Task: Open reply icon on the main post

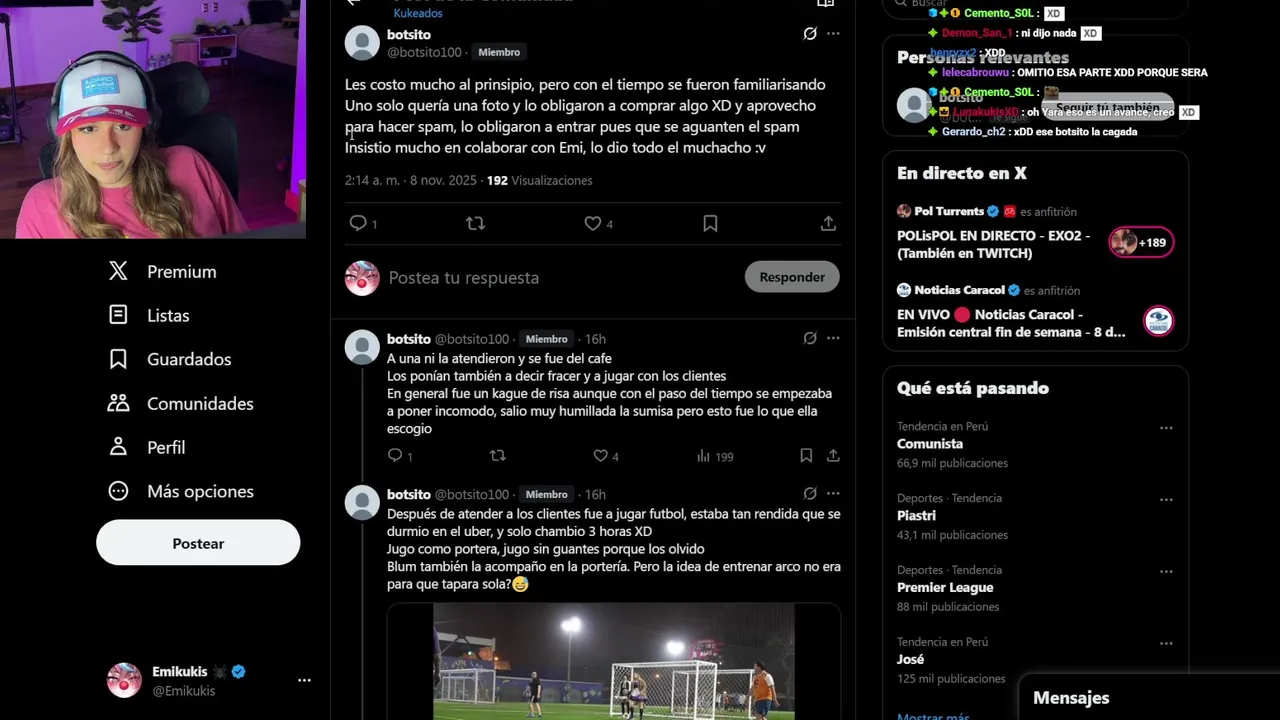Action: pyautogui.click(x=358, y=224)
